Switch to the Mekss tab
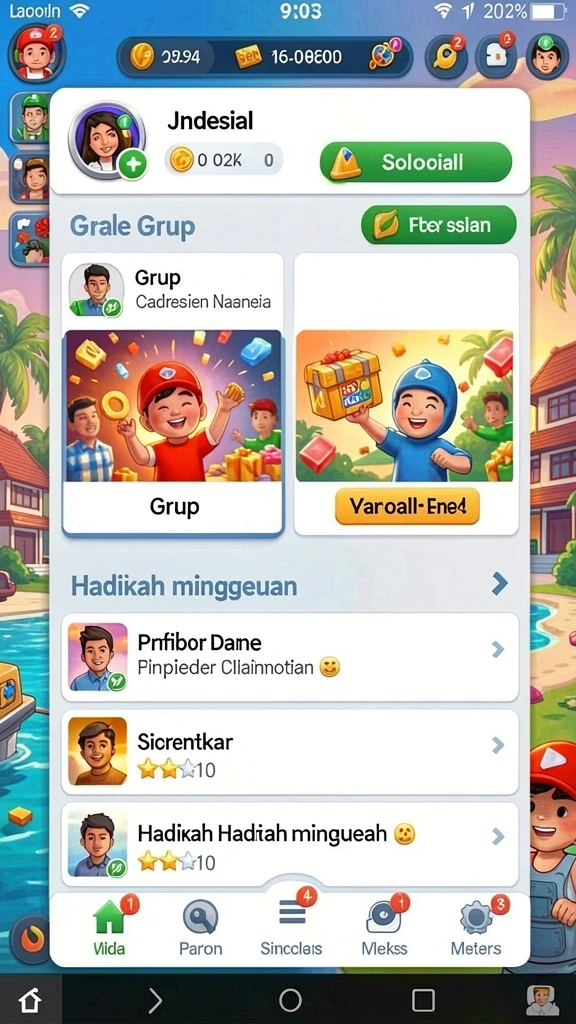 click(x=385, y=927)
